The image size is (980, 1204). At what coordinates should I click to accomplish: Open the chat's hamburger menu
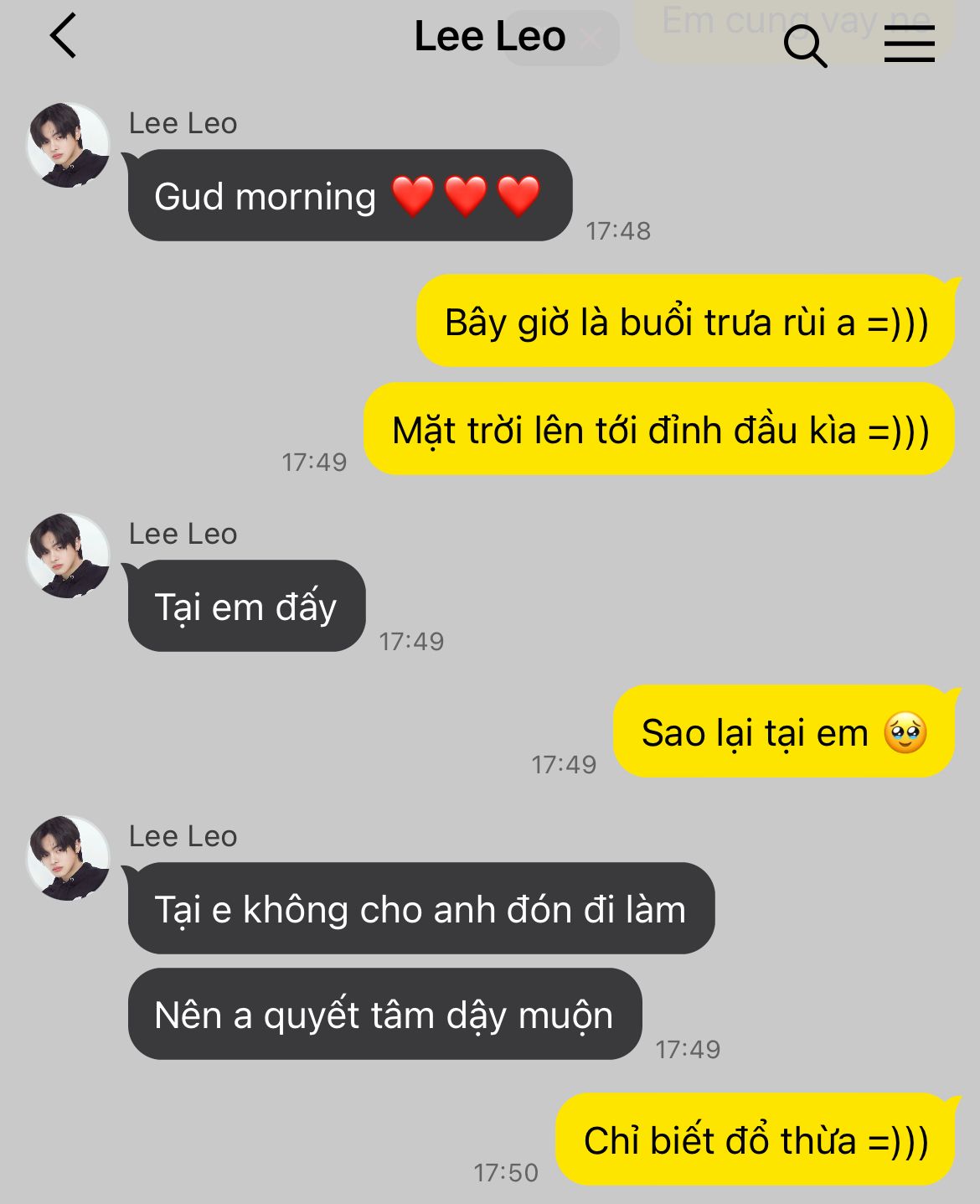tap(910, 44)
